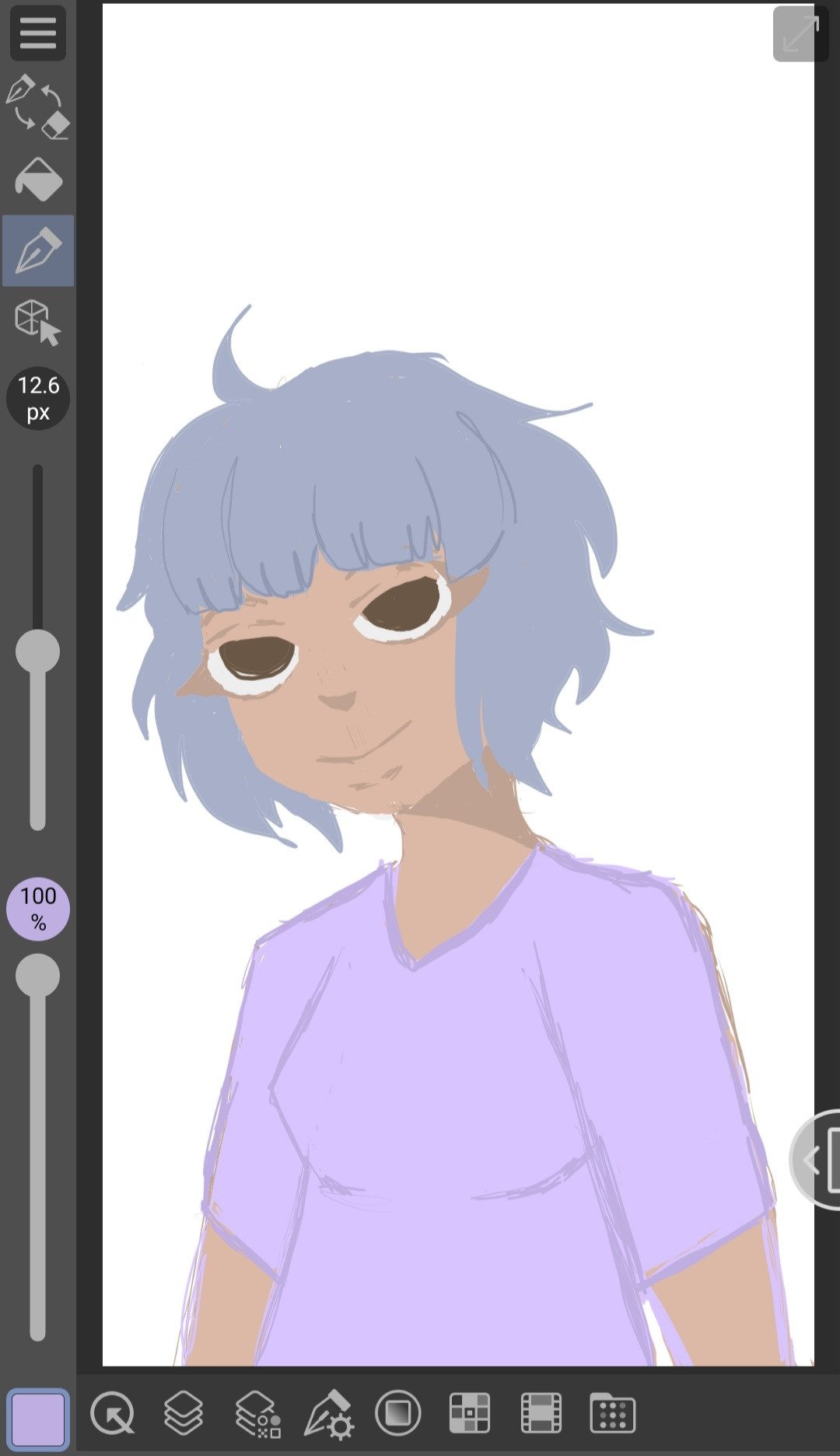Image resolution: width=840 pixels, height=1456 pixels.
Task: Open the hamburger main menu
Action: [x=37, y=33]
